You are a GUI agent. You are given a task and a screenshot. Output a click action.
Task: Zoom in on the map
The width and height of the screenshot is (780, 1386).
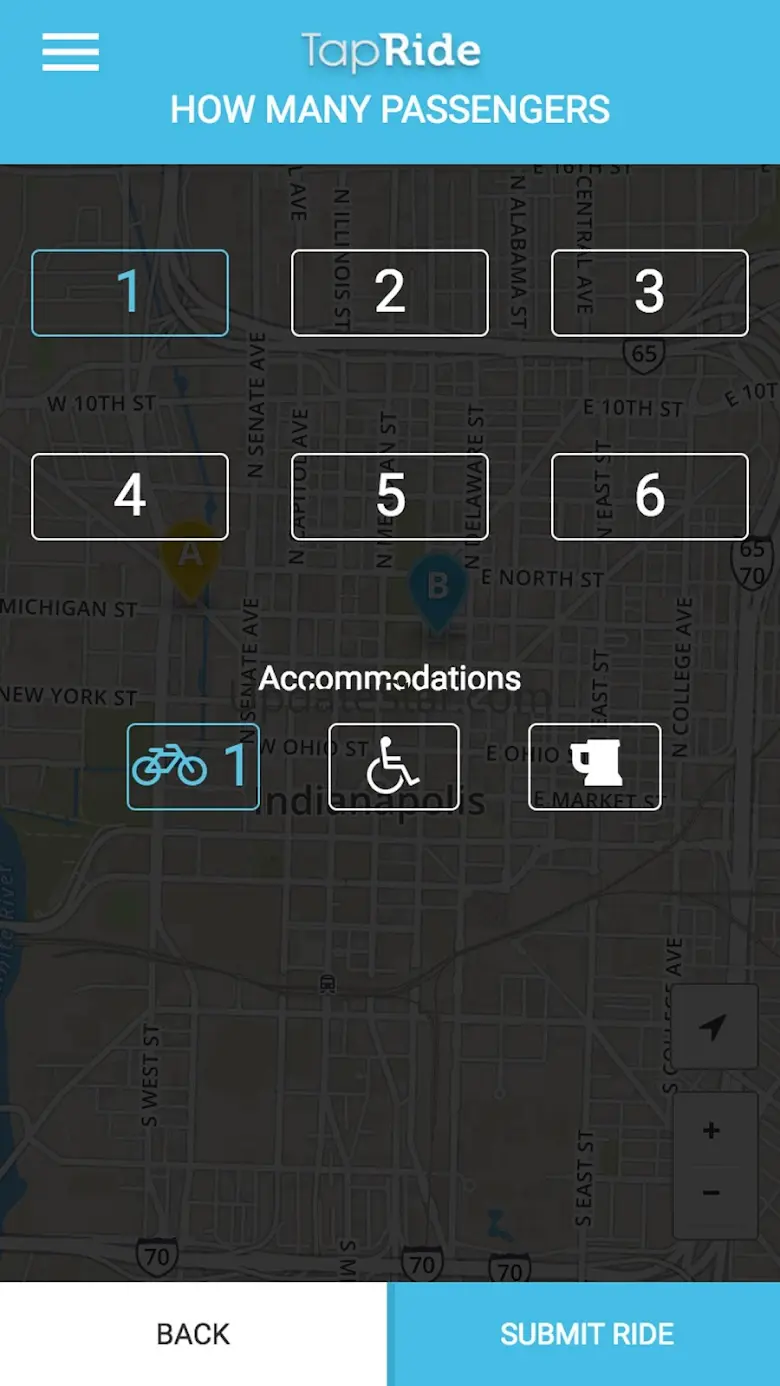coord(712,1131)
